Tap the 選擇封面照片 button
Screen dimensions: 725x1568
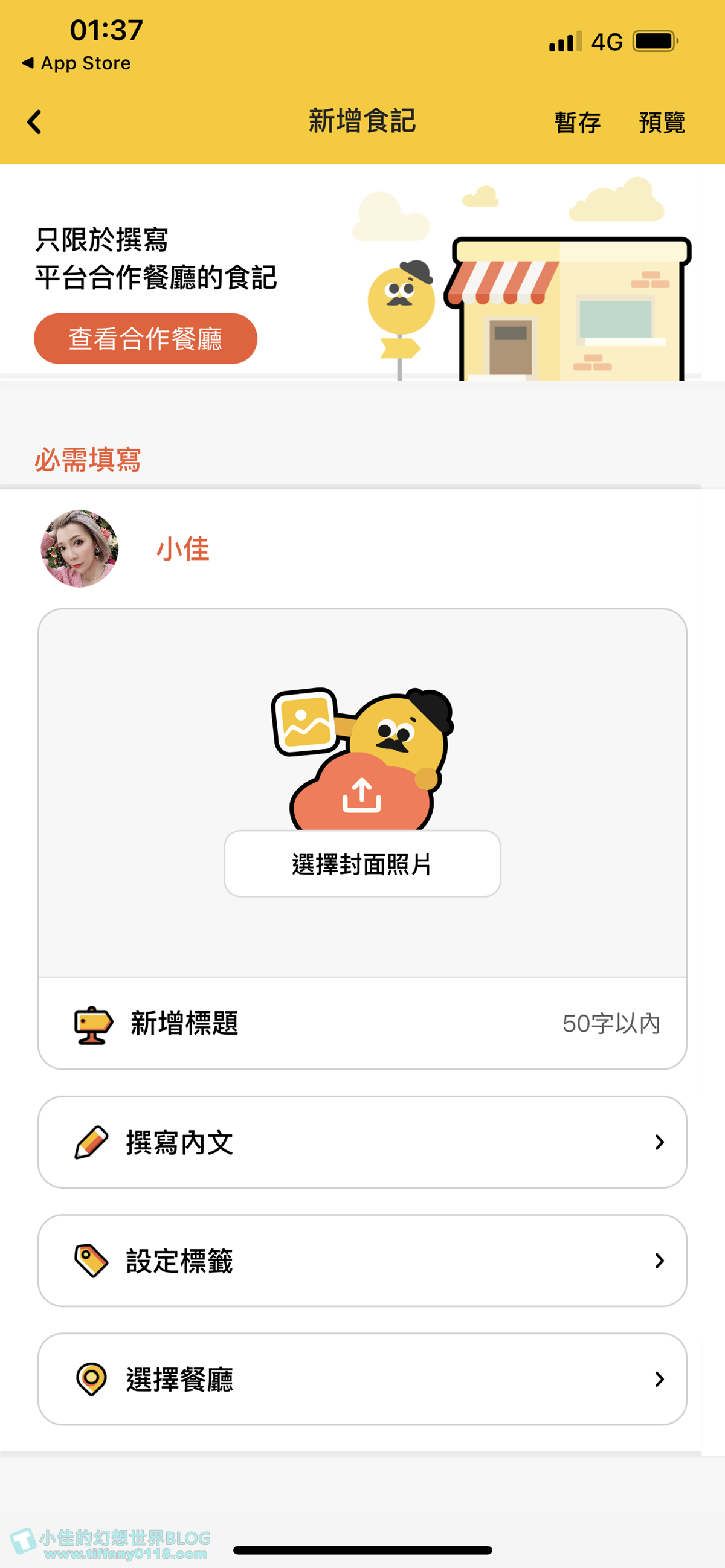(361, 864)
